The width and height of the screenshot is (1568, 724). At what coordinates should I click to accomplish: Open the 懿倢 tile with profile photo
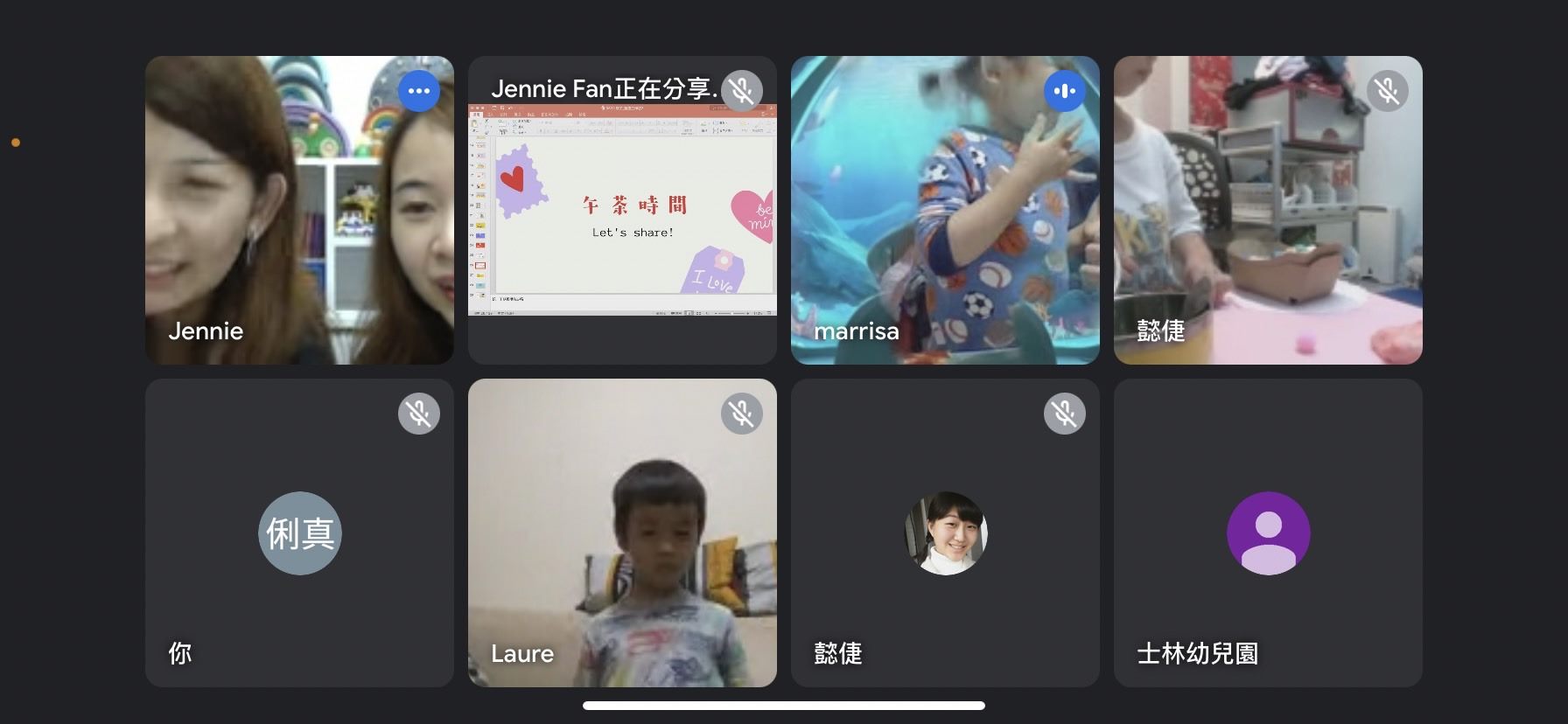coord(945,533)
